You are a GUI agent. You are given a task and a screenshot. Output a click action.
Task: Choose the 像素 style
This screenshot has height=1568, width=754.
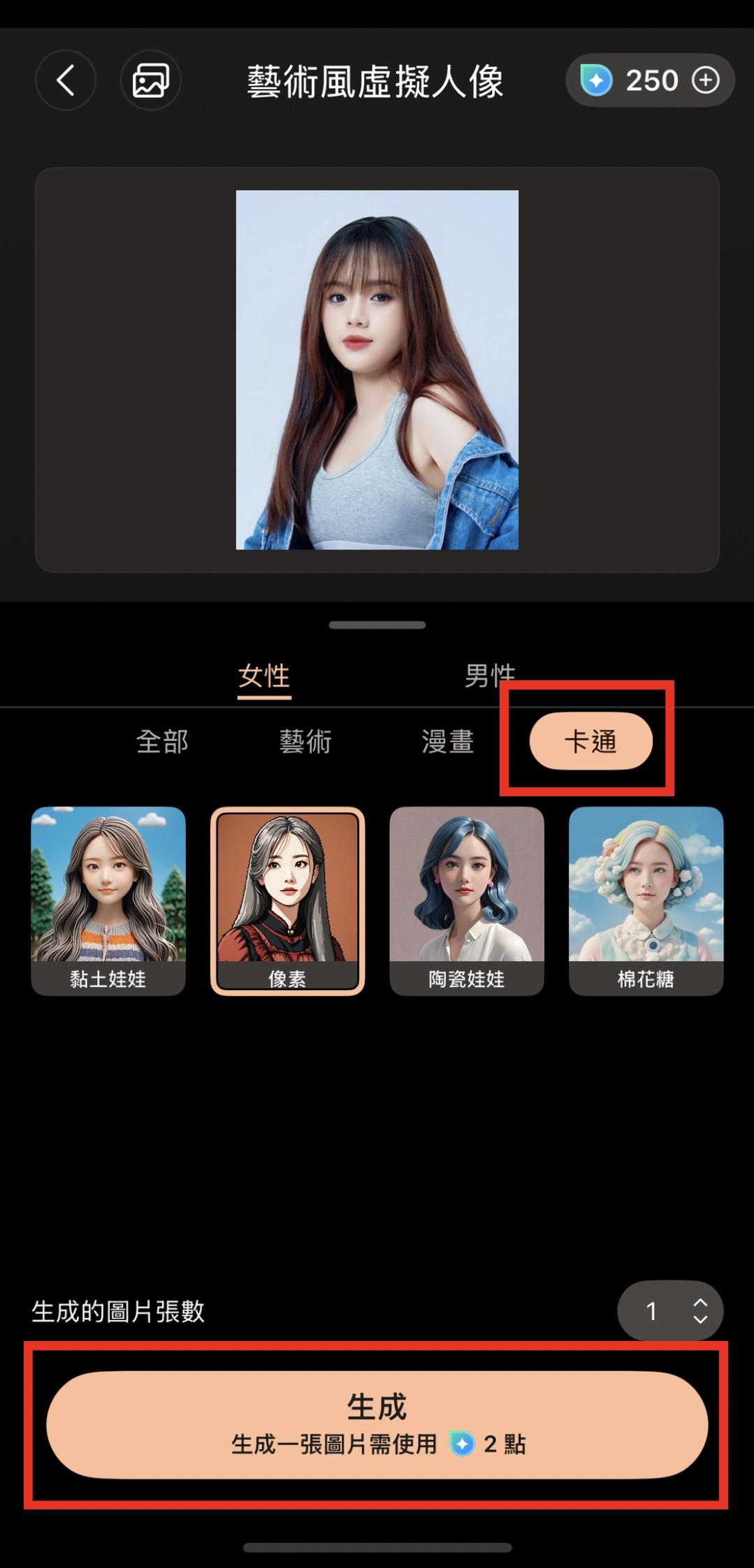[287, 900]
